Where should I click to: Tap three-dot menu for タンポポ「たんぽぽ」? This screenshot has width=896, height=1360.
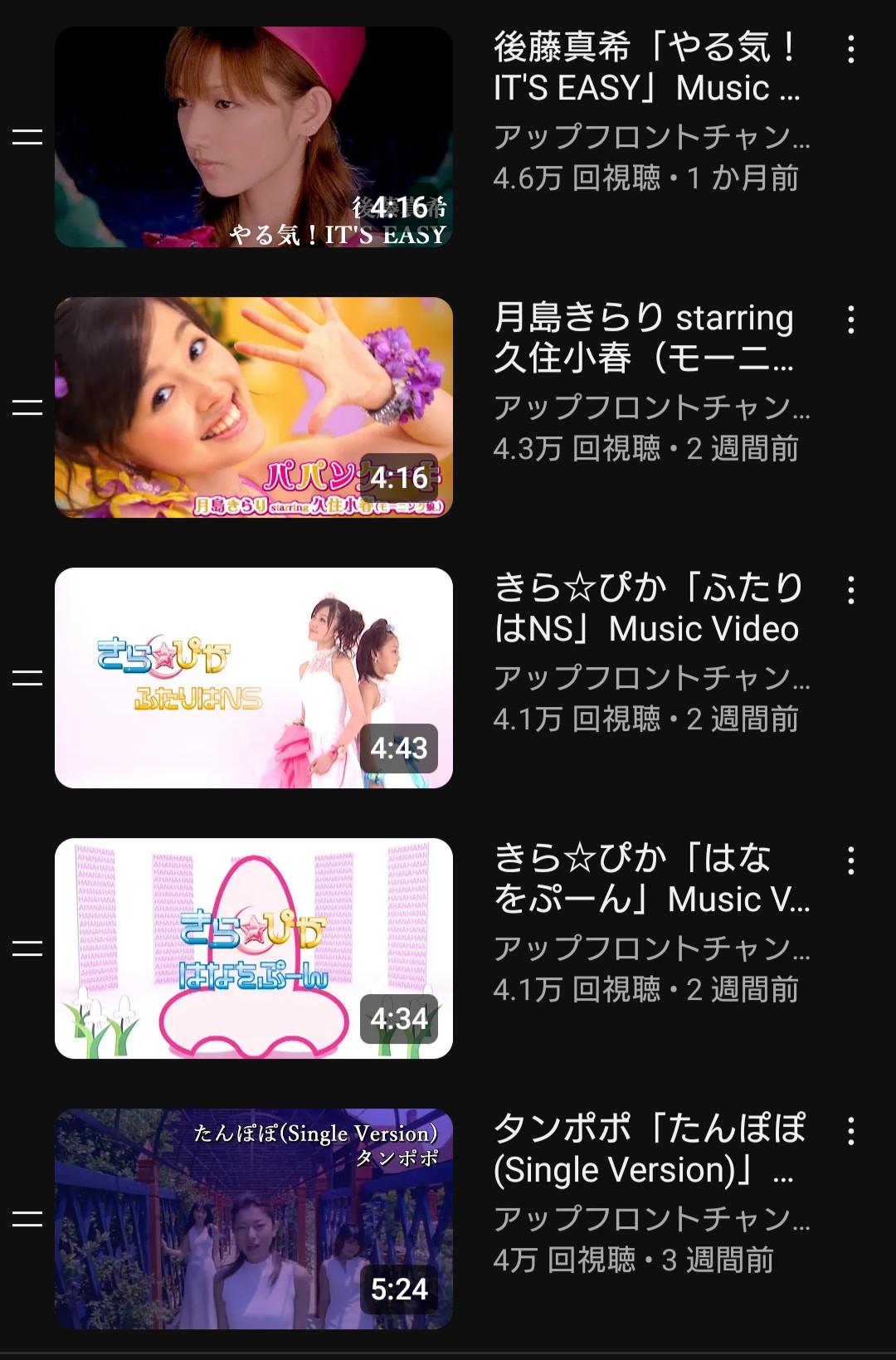pyautogui.click(x=850, y=1132)
